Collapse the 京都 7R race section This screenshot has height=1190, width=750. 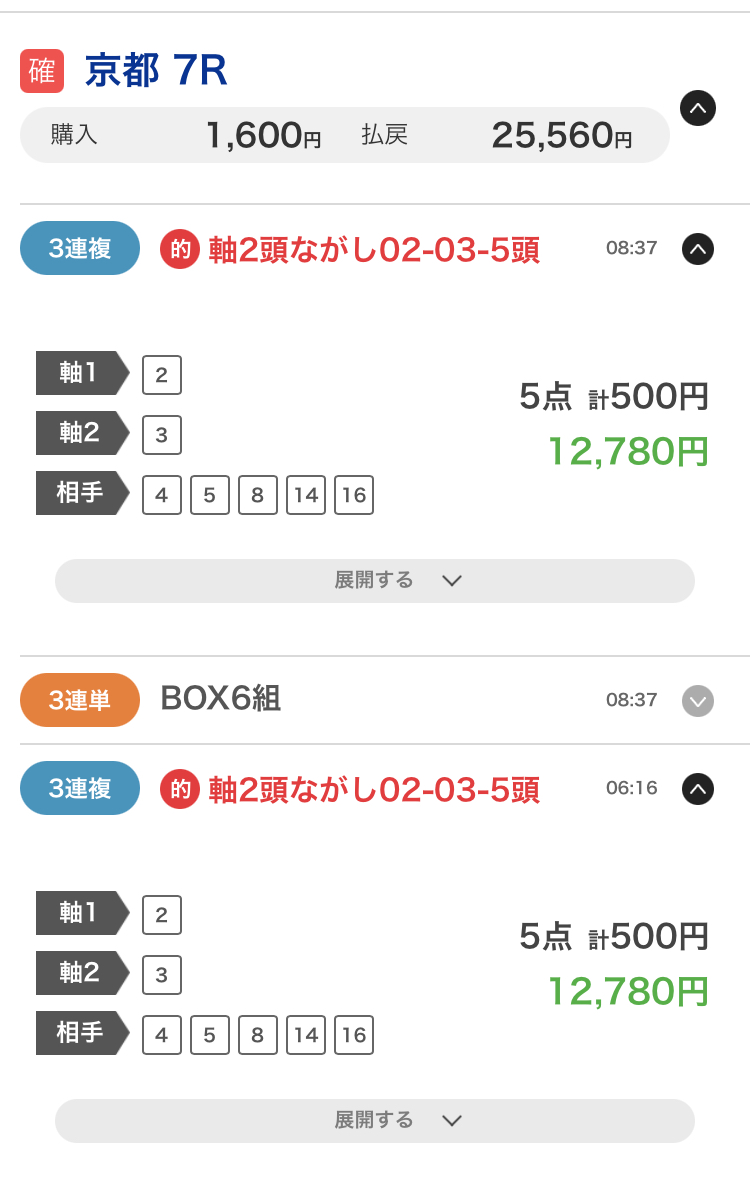697,108
